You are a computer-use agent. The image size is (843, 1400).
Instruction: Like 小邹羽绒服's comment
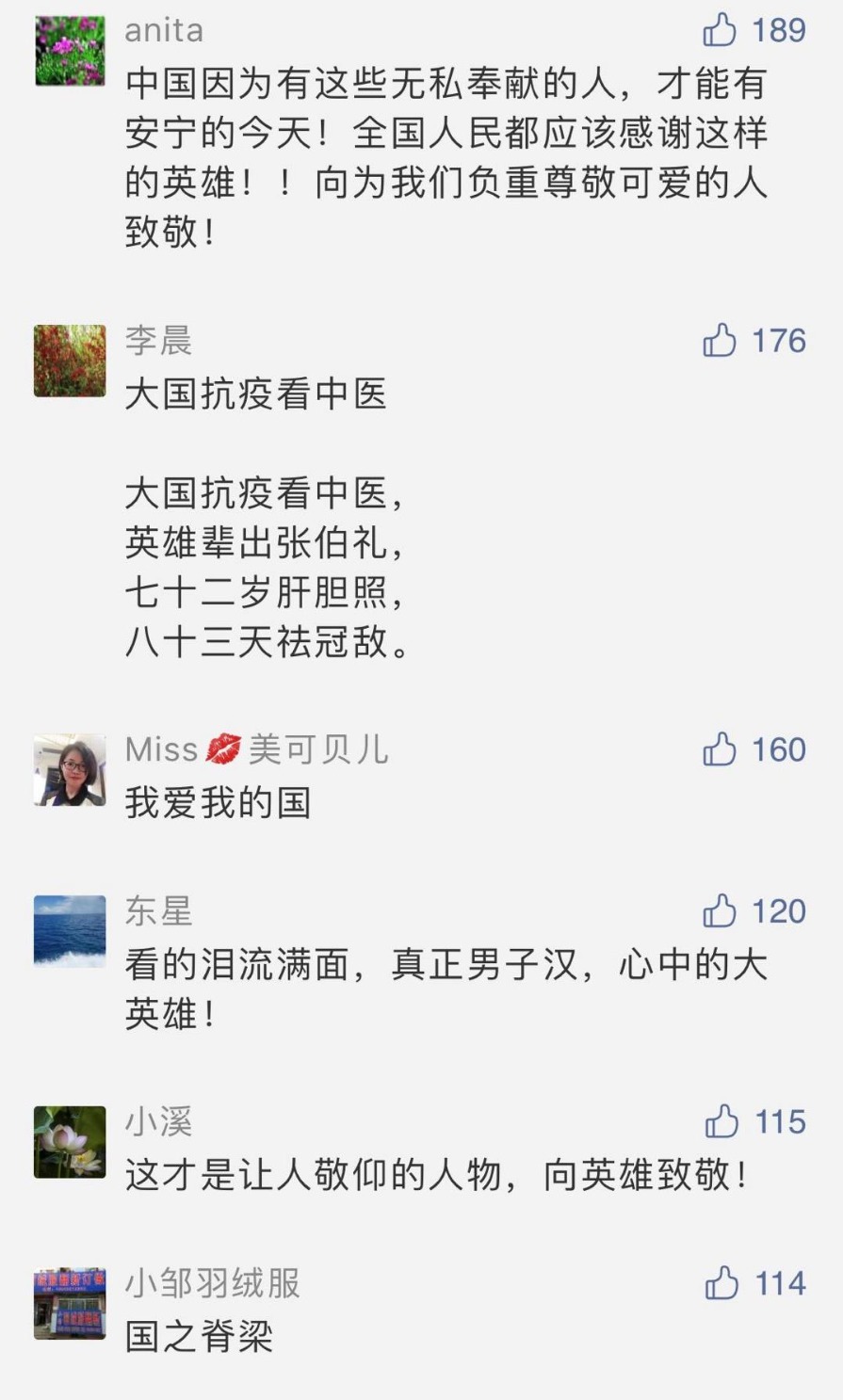721,1283
